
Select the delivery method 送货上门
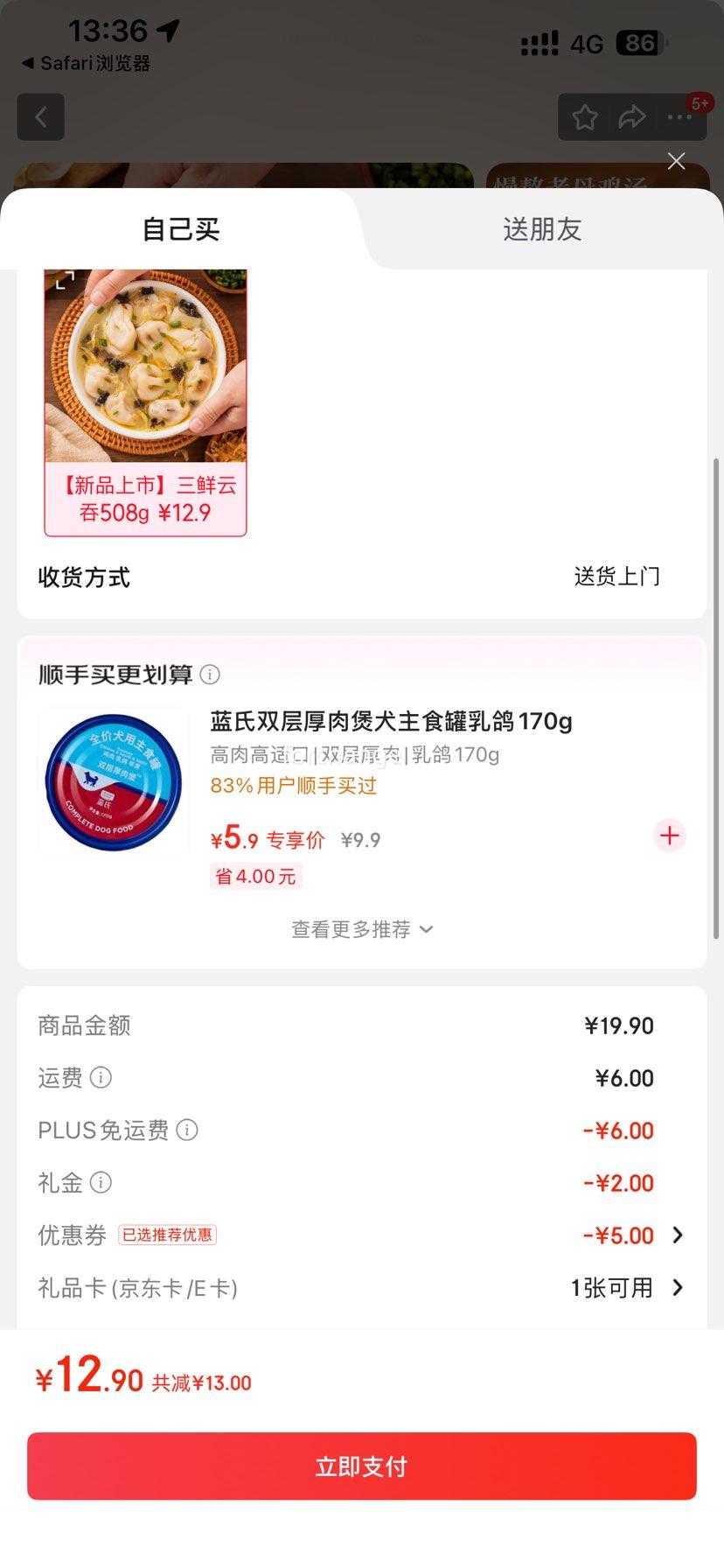click(x=616, y=576)
